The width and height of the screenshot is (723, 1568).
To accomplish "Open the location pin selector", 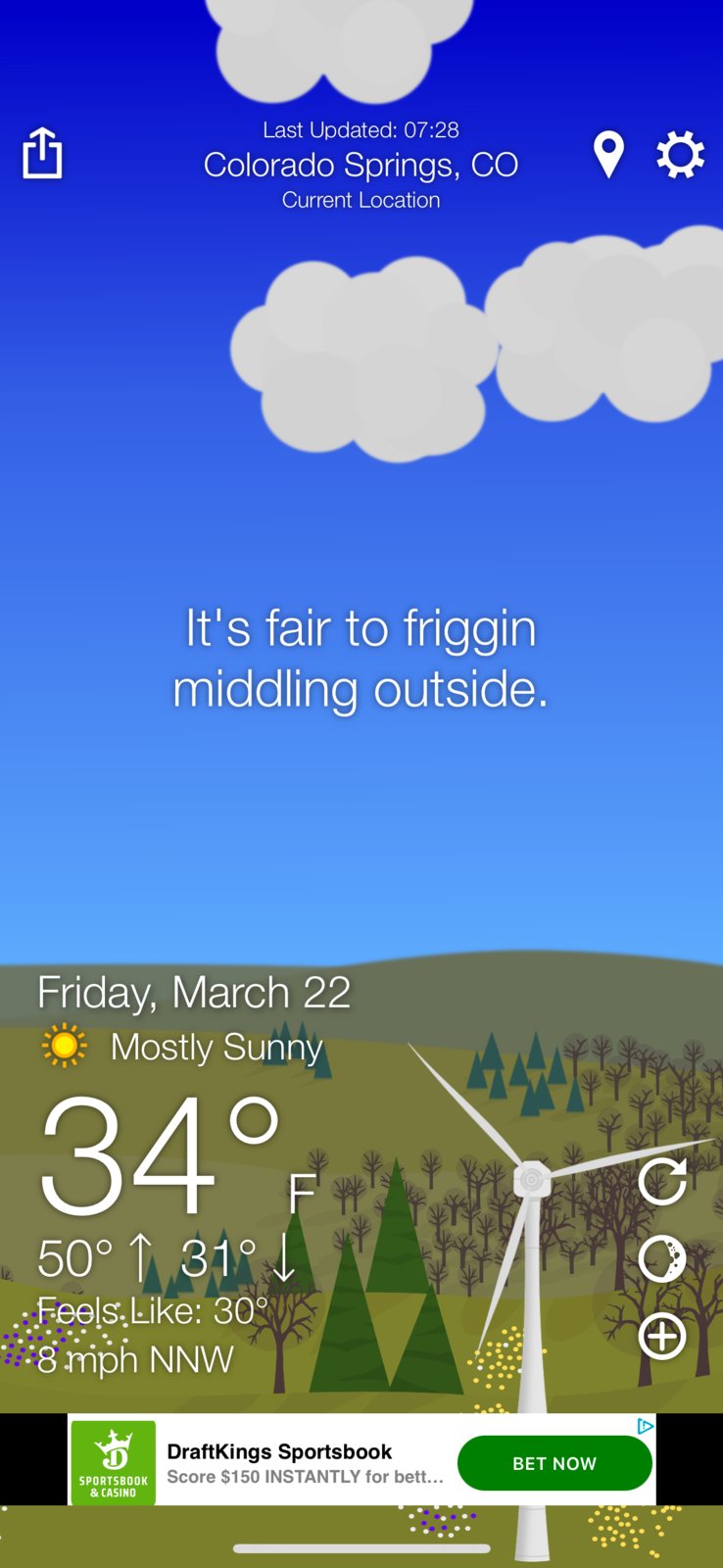I will (x=608, y=155).
